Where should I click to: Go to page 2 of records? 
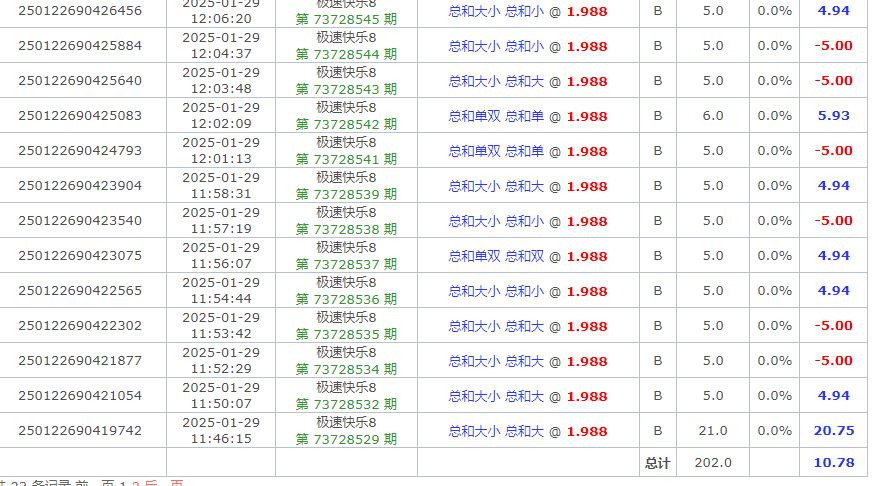[135, 484]
